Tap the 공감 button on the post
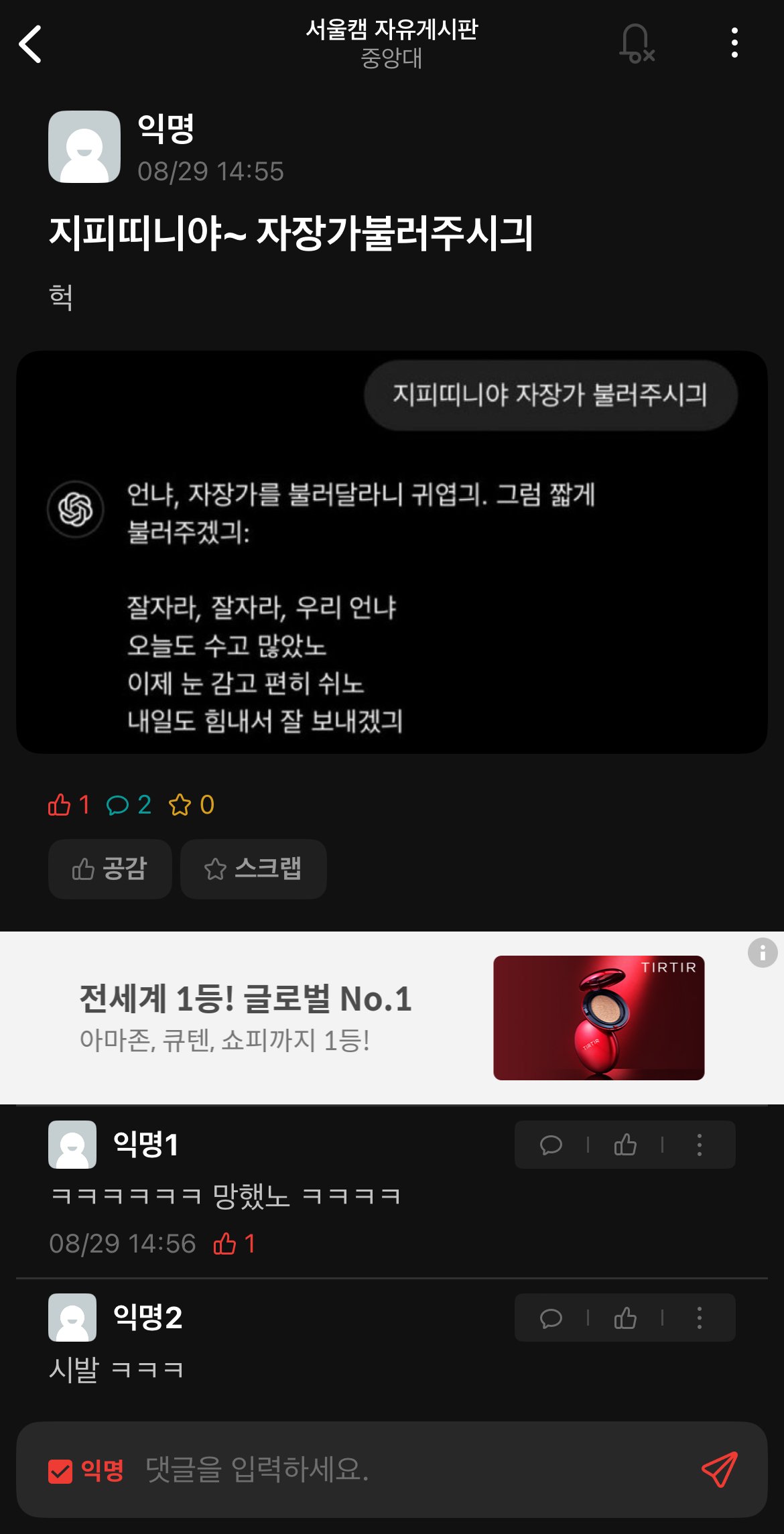 pos(110,869)
